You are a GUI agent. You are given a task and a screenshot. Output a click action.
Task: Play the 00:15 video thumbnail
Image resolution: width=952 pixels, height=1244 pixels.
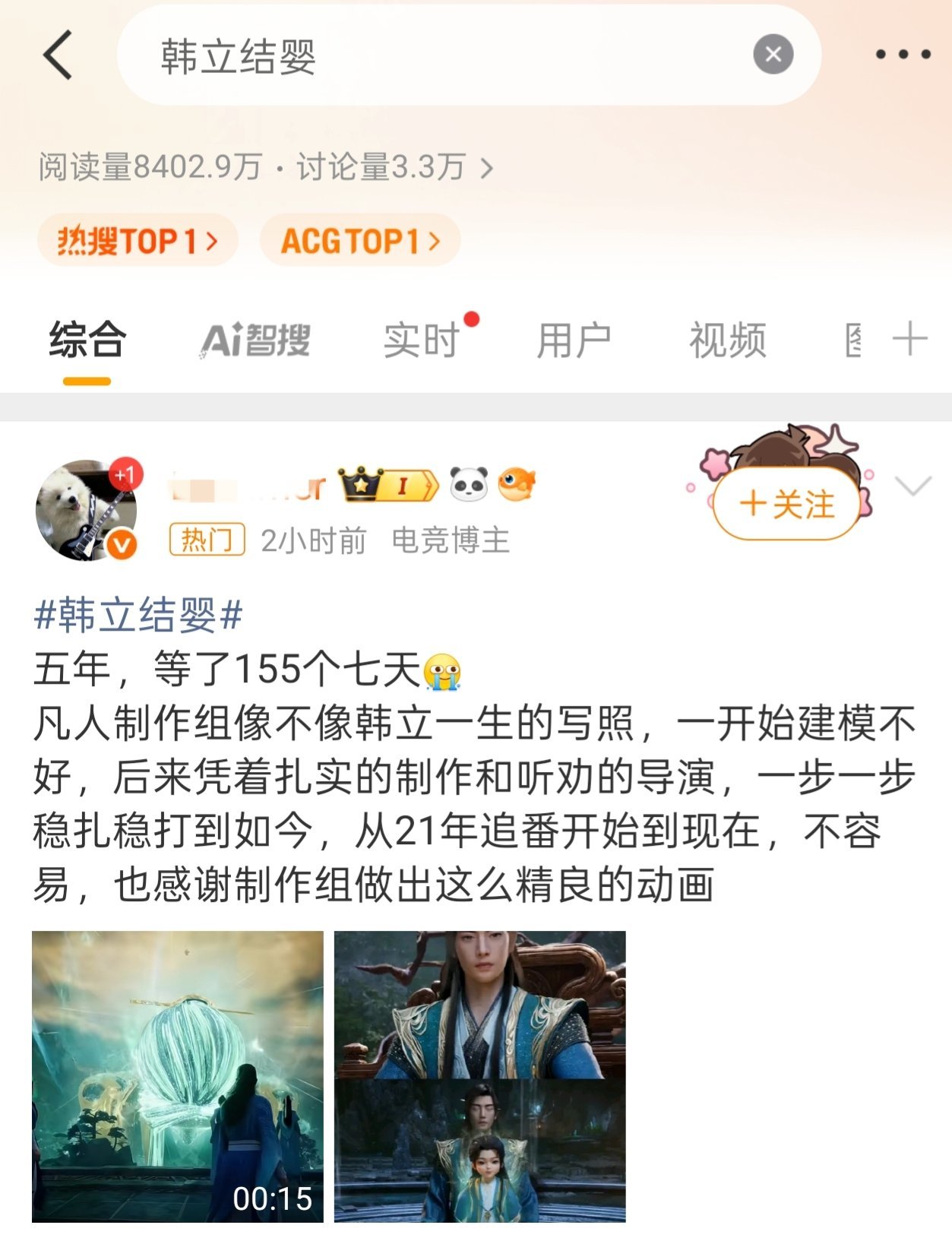click(178, 1076)
